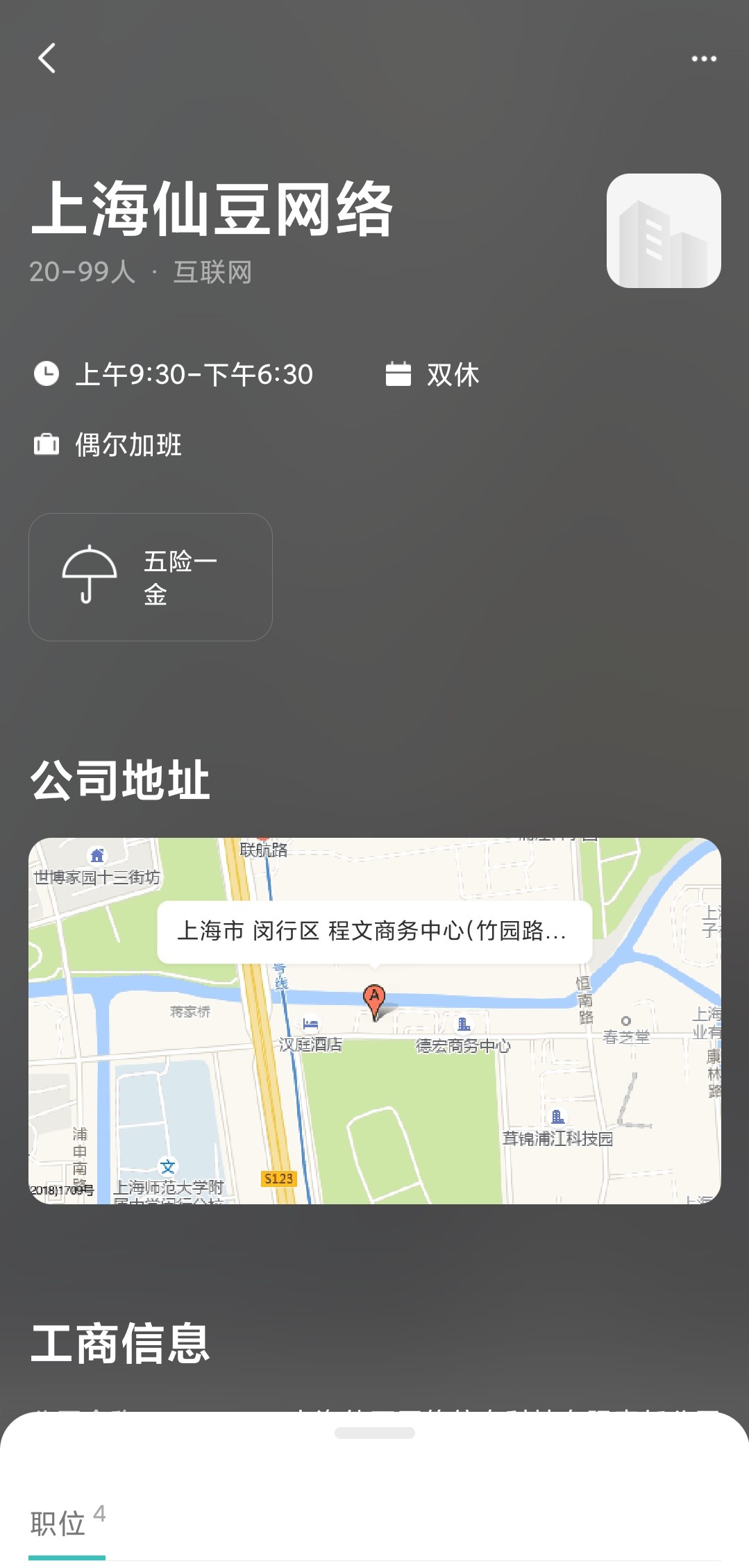Select the 五险一金 benefit card
Screen dimensions: 749x1568
pyautogui.click(x=150, y=576)
